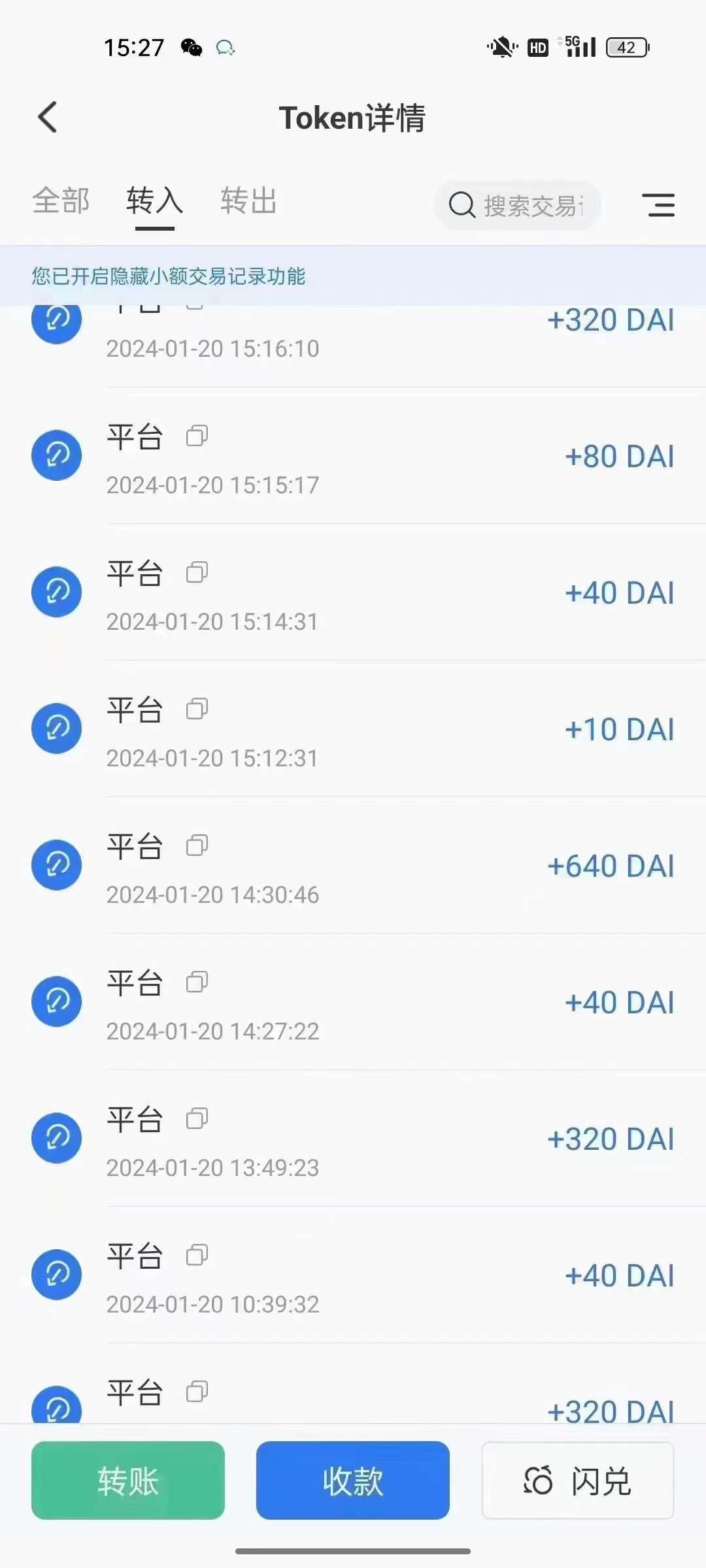The height and width of the screenshot is (1568, 706).
Task: Copy address of the 10:39:32 transaction
Action: coord(197,1256)
